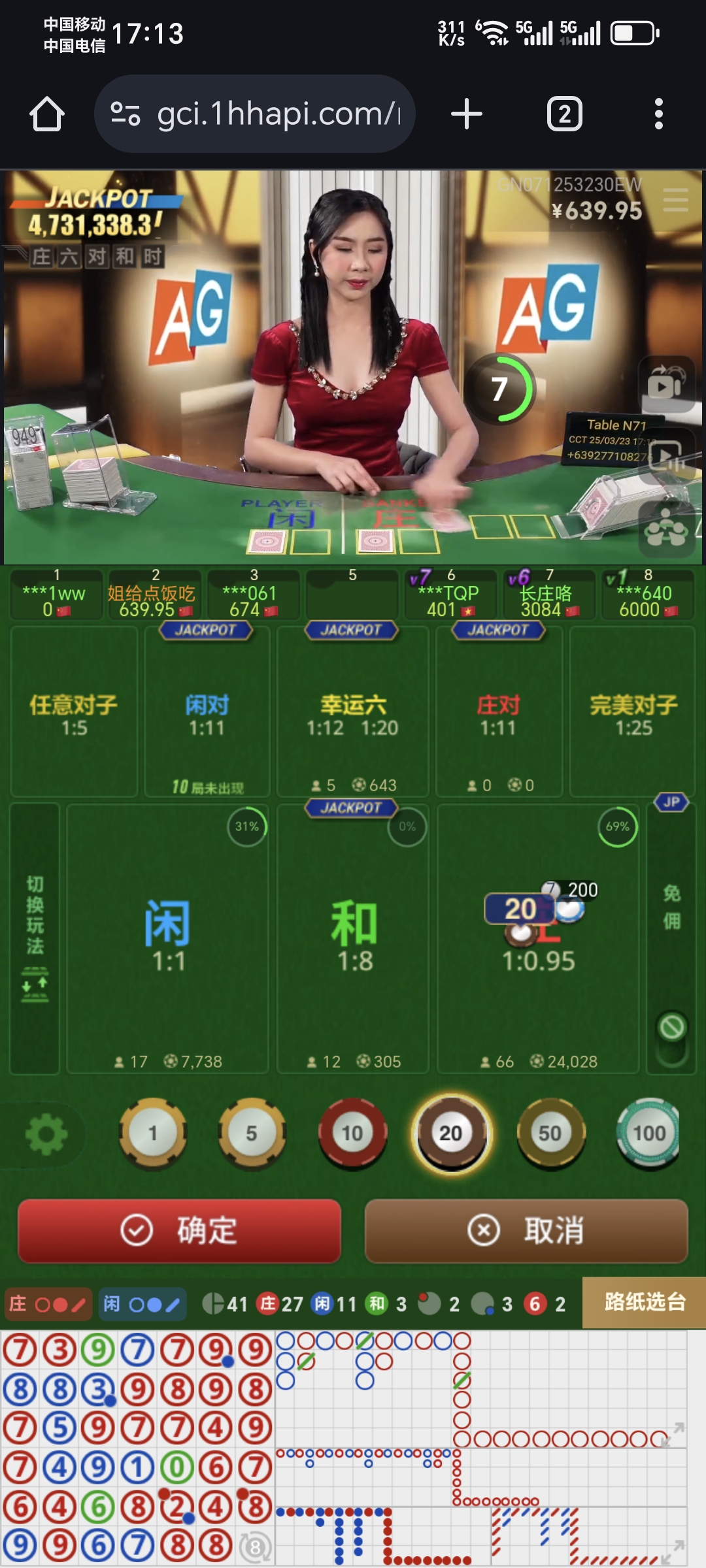Select the 100 chip
Image resolution: width=706 pixels, height=1568 pixels.
[648, 1133]
